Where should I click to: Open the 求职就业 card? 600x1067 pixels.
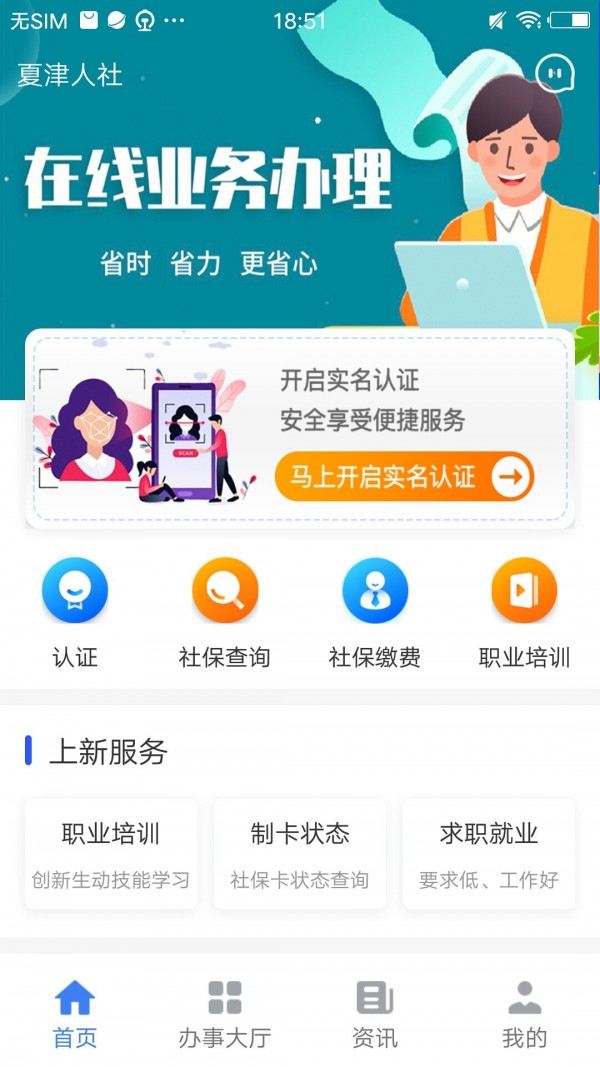click(488, 853)
